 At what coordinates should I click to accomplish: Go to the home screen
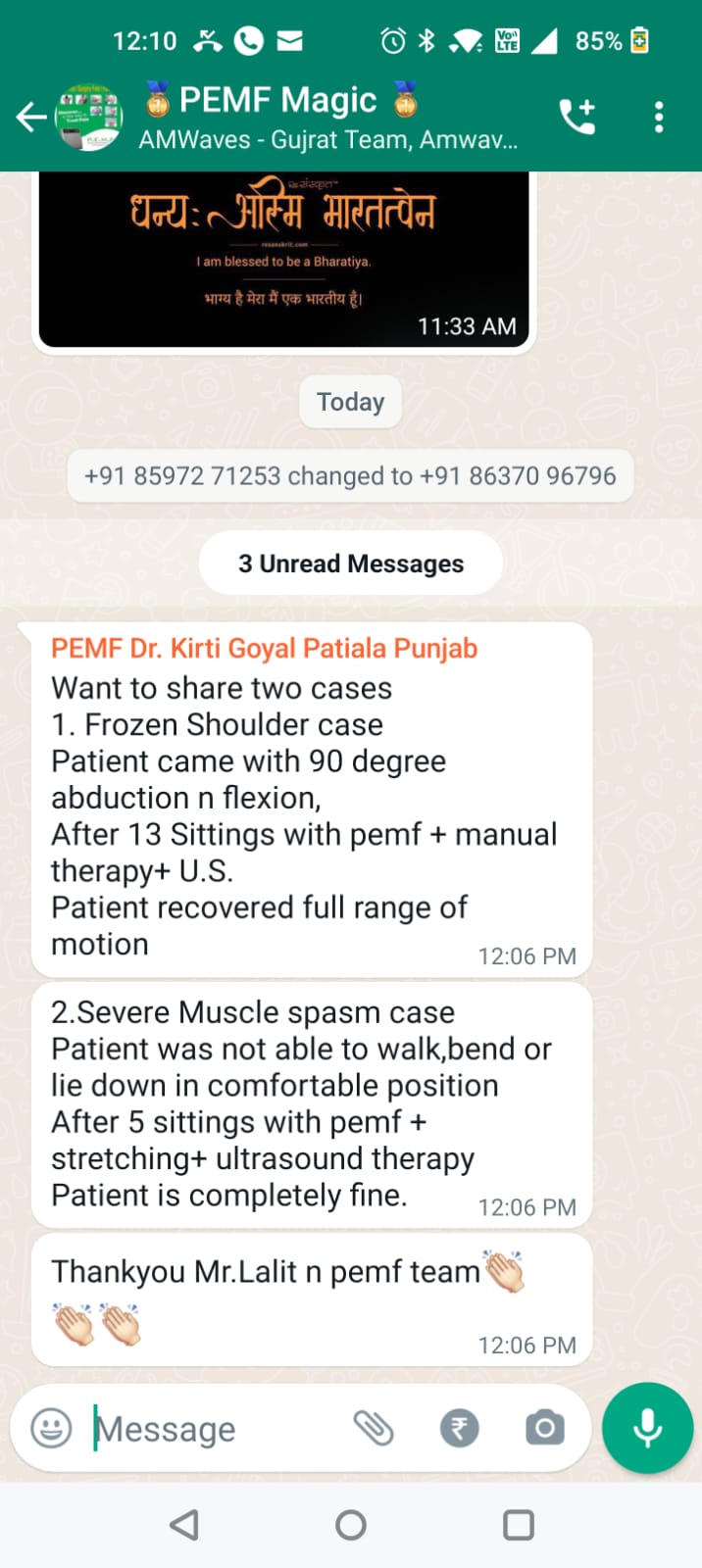tap(351, 1525)
